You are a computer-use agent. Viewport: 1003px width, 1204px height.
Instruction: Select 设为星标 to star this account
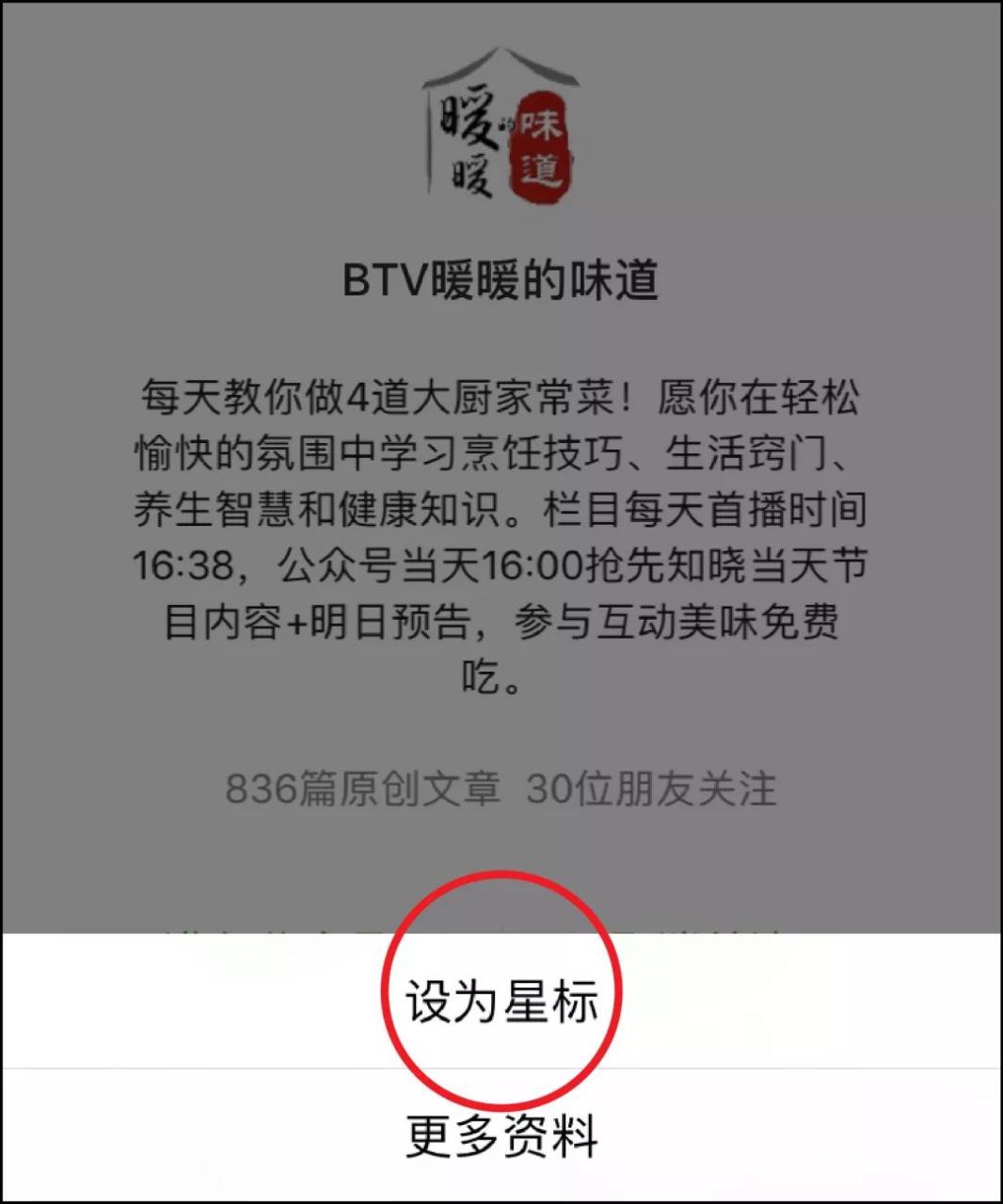(501, 1000)
